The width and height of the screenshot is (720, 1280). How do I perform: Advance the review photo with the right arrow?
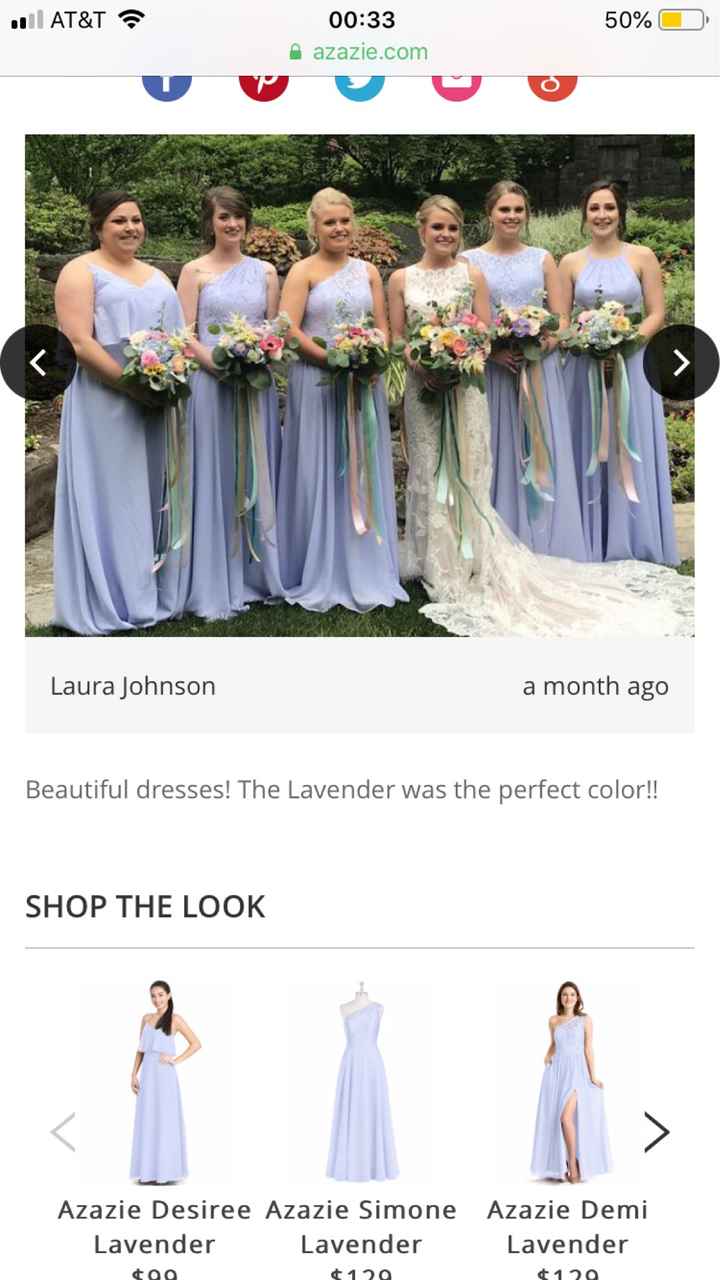tap(682, 363)
